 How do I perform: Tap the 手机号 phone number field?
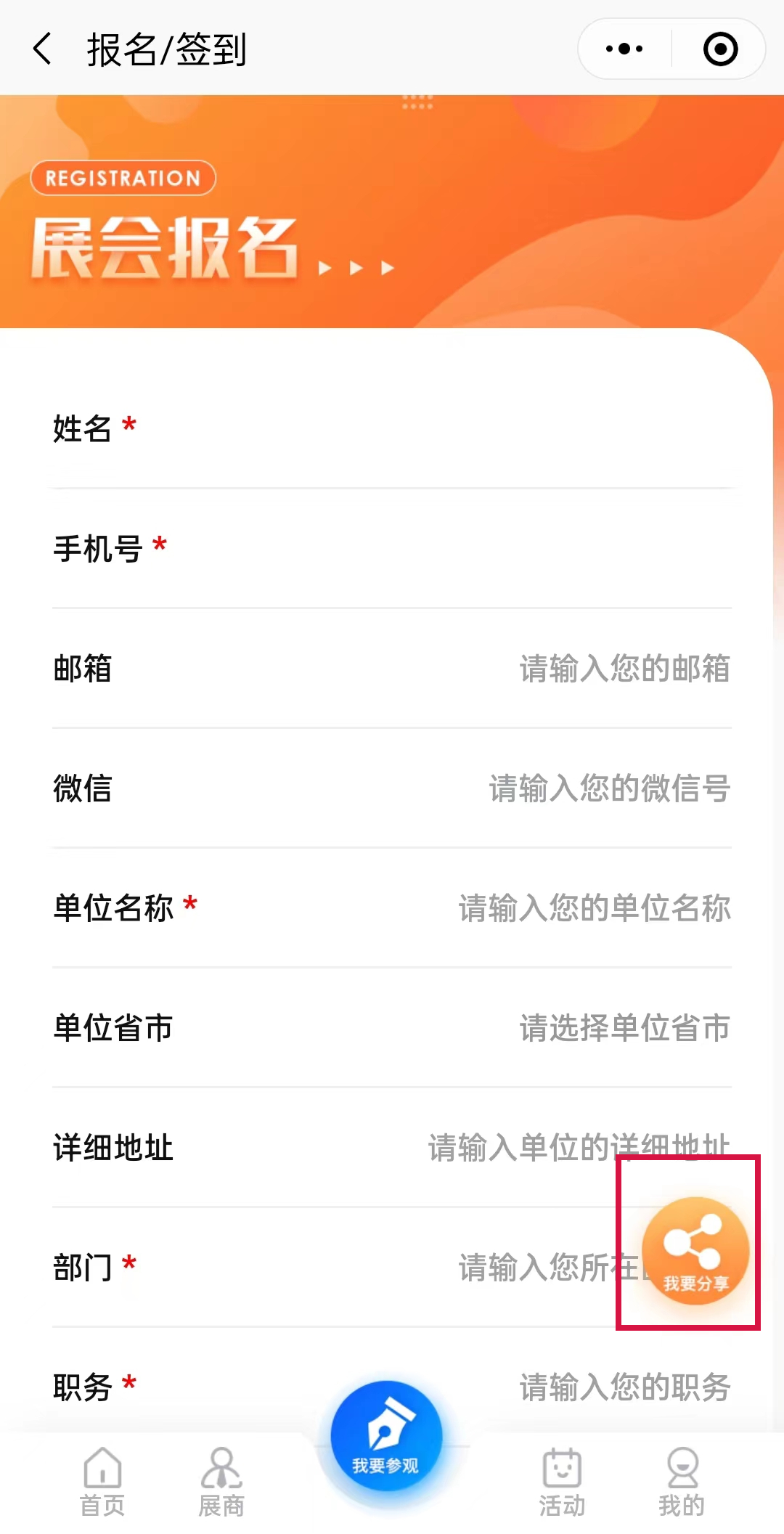[x=392, y=548]
